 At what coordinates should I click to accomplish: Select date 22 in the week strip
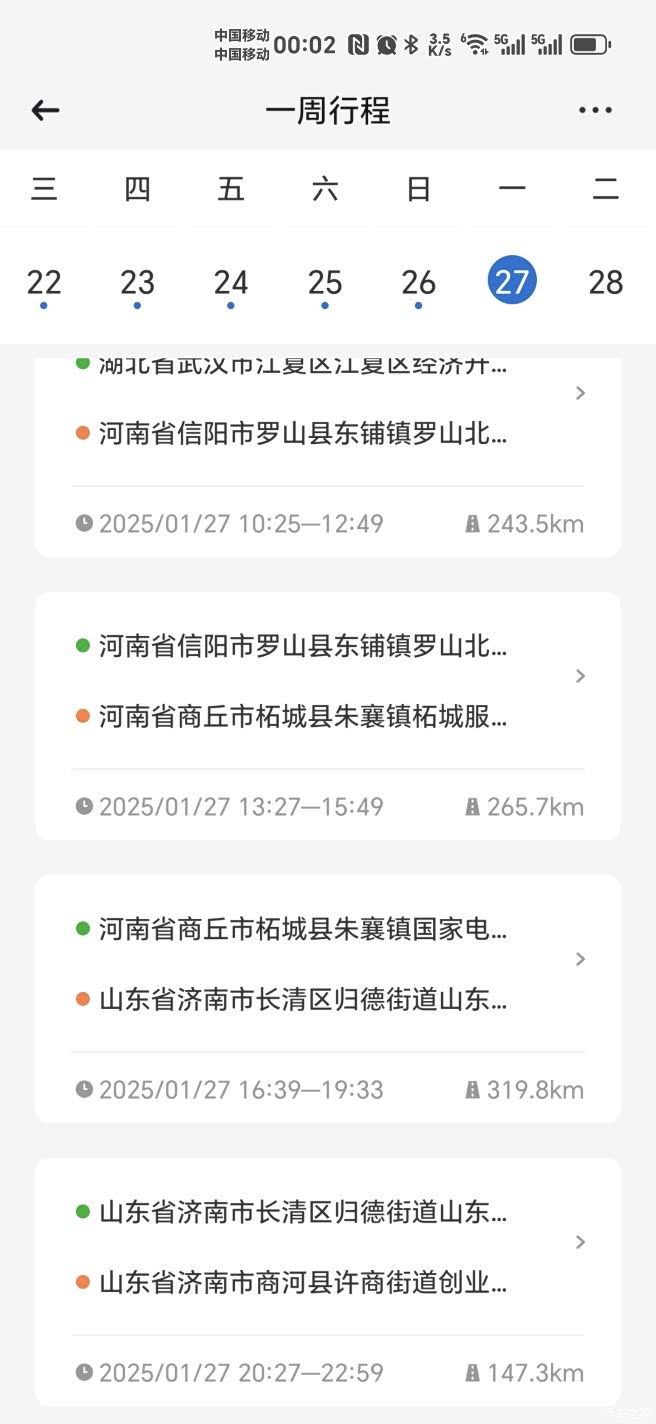[44, 283]
